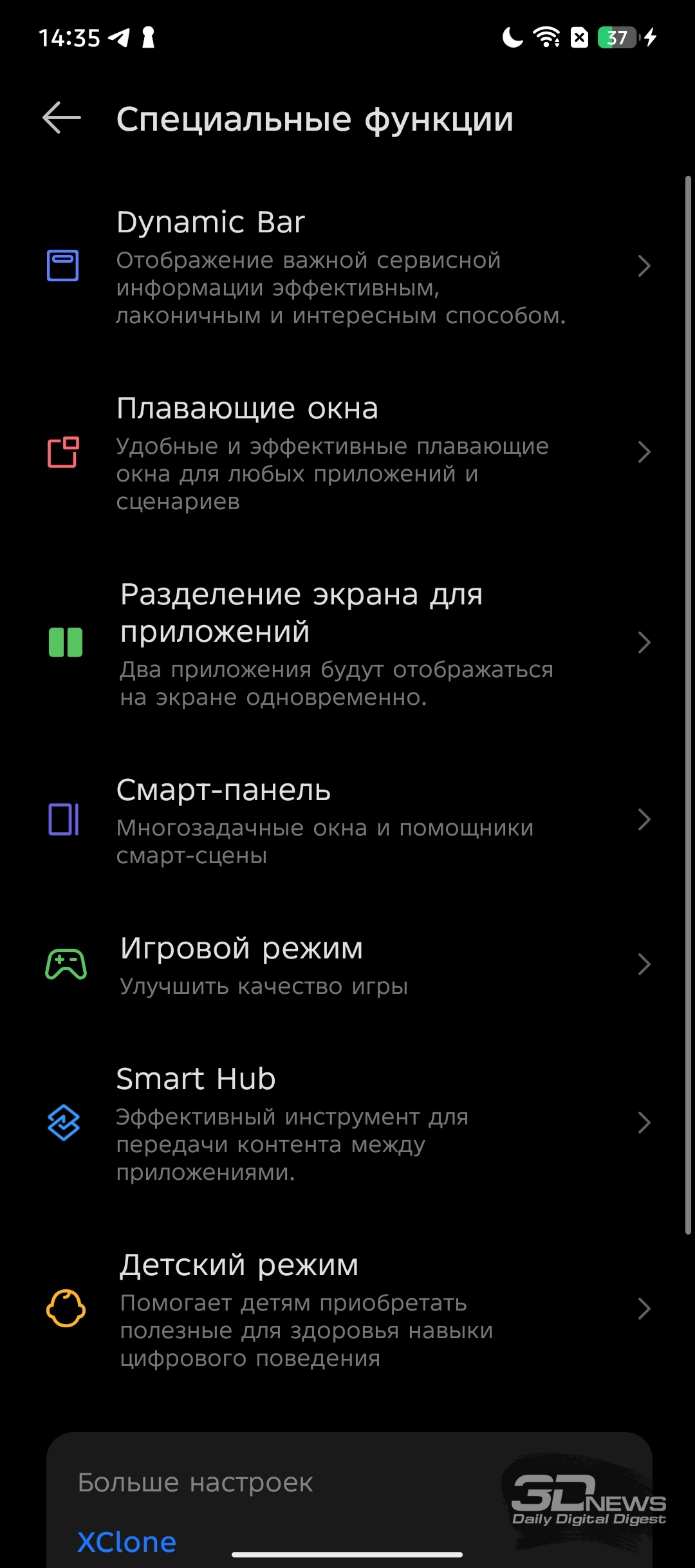This screenshot has width=695, height=1568.
Task: Go back from Специальные функции
Action: pos(62,118)
